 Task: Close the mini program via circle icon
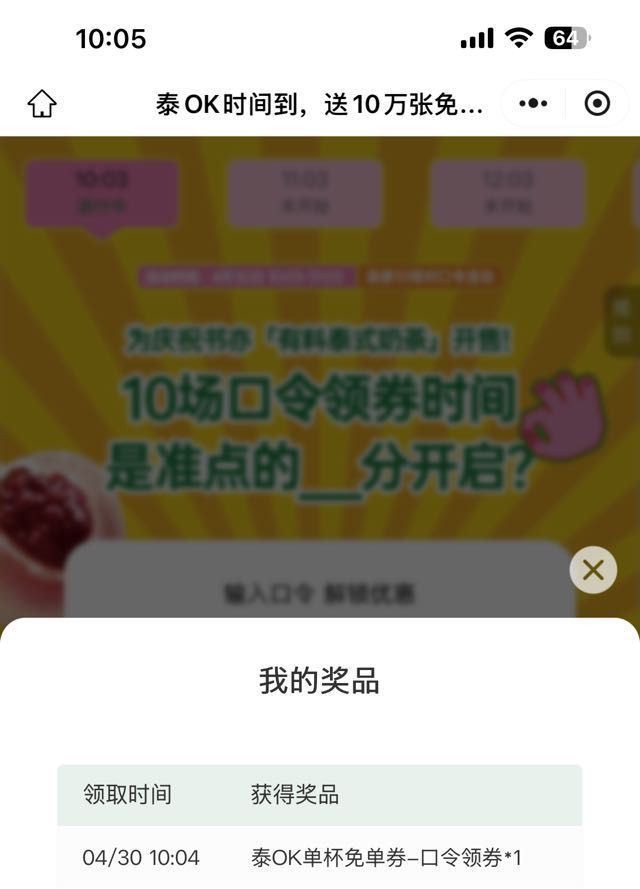tap(597, 103)
